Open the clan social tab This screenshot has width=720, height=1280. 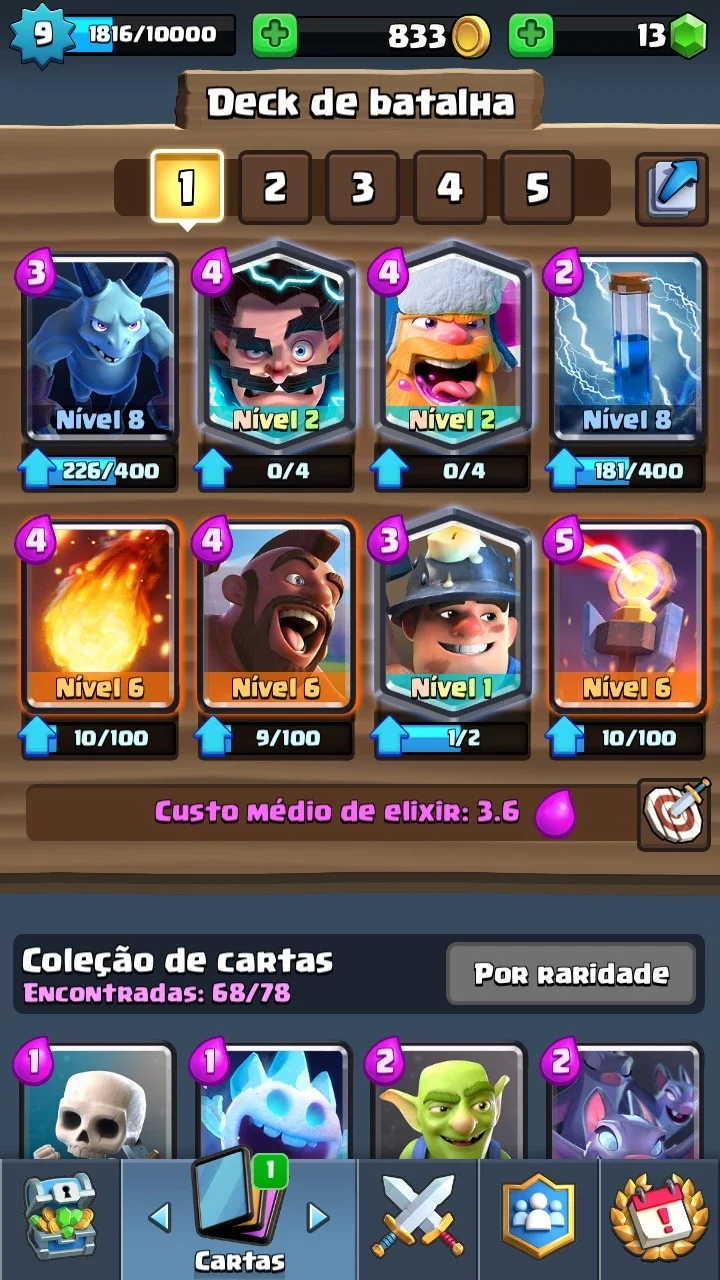click(x=538, y=1218)
